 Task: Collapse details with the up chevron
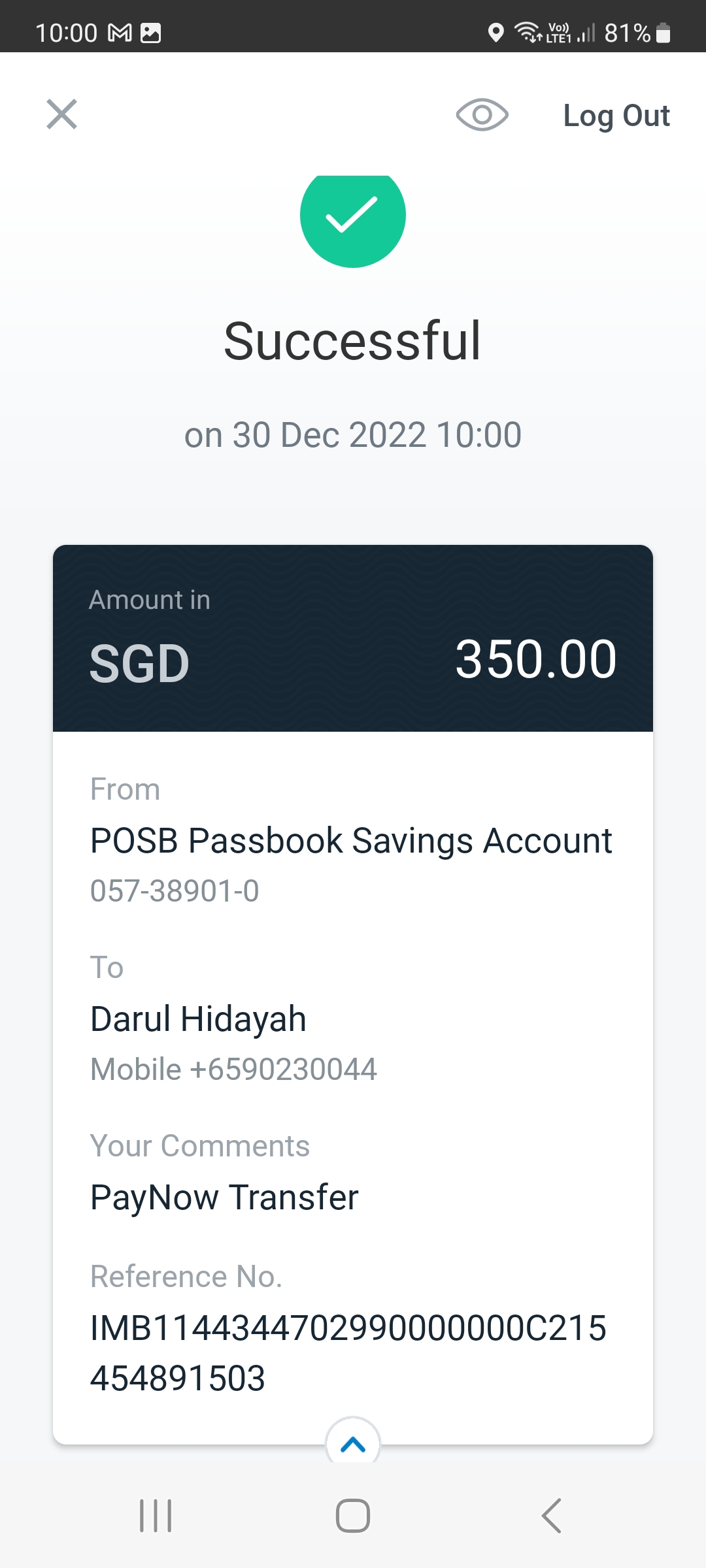(x=353, y=1443)
